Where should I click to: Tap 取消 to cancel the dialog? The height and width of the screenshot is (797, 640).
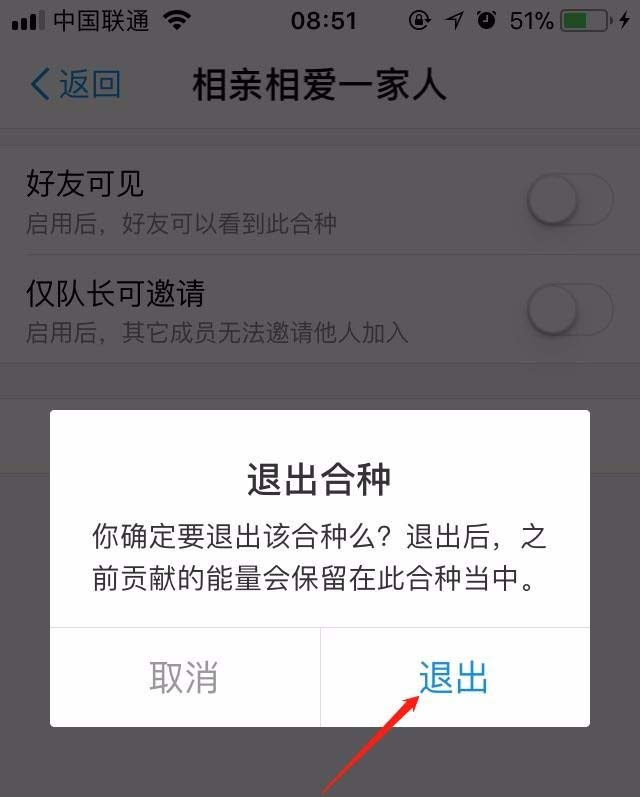click(x=184, y=677)
